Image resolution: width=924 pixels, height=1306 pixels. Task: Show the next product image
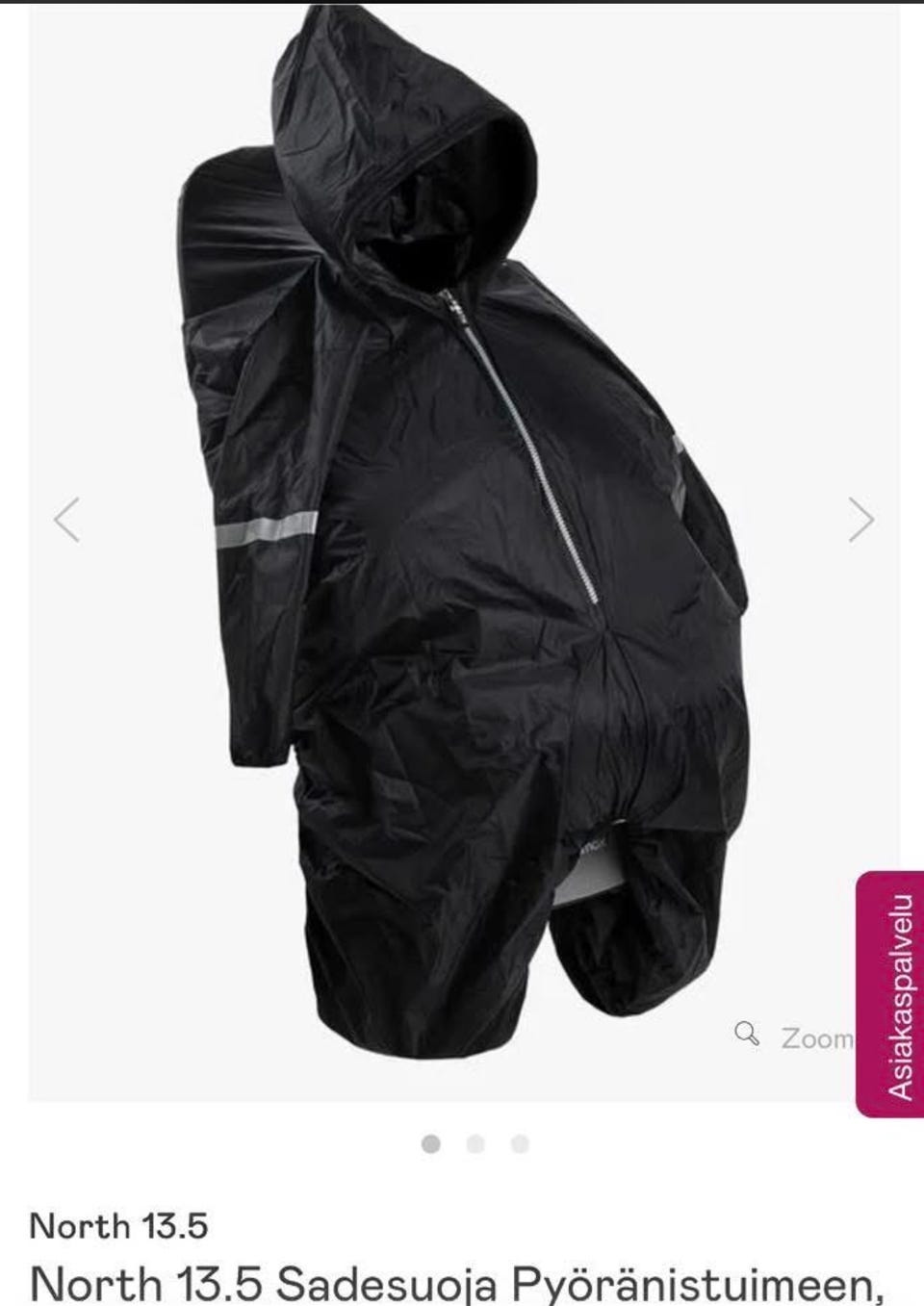click(x=860, y=520)
